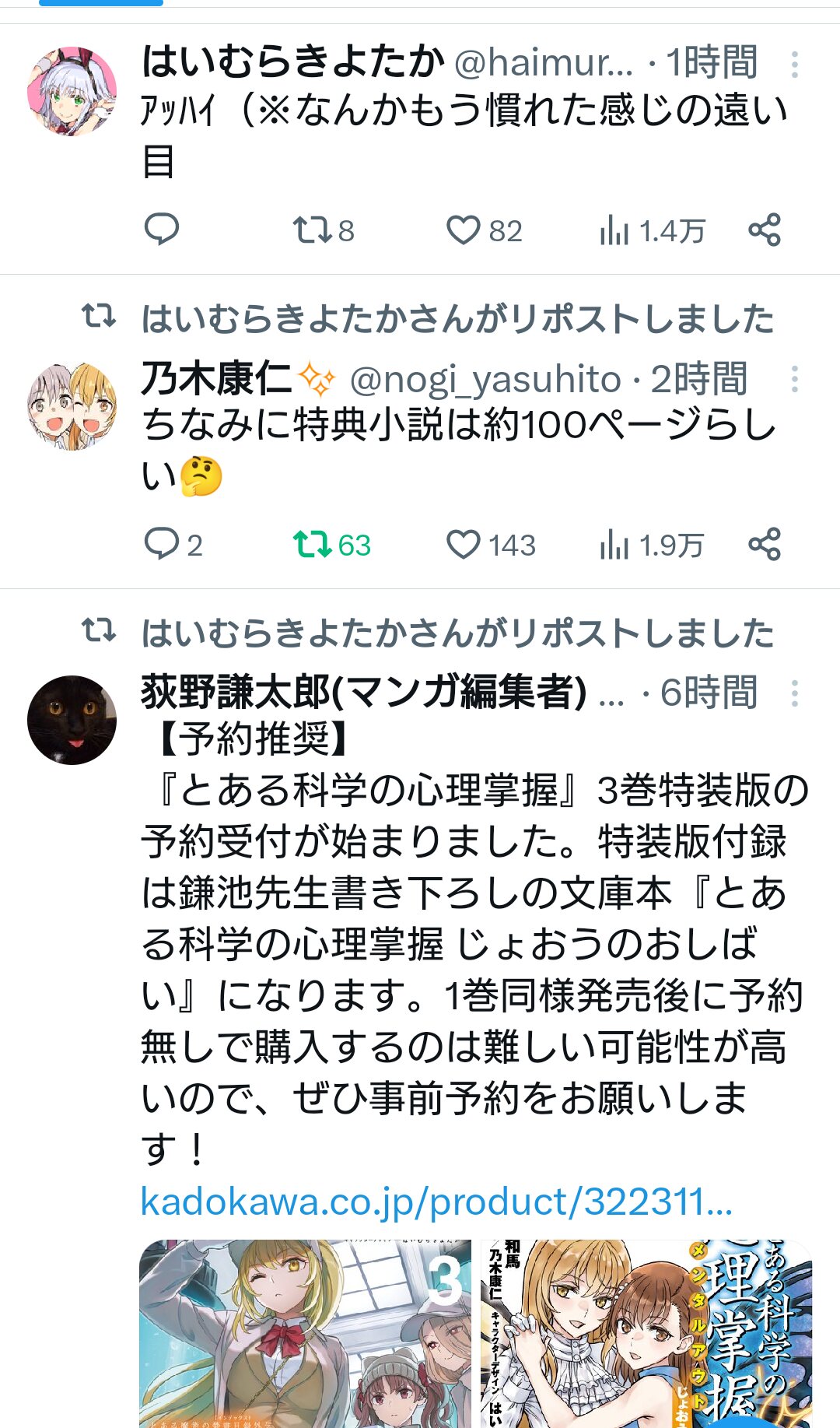Image resolution: width=840 pixels, height=1428 pixels.
Task: Open more options on 乃木康仁's post
Action: [794, 379]
